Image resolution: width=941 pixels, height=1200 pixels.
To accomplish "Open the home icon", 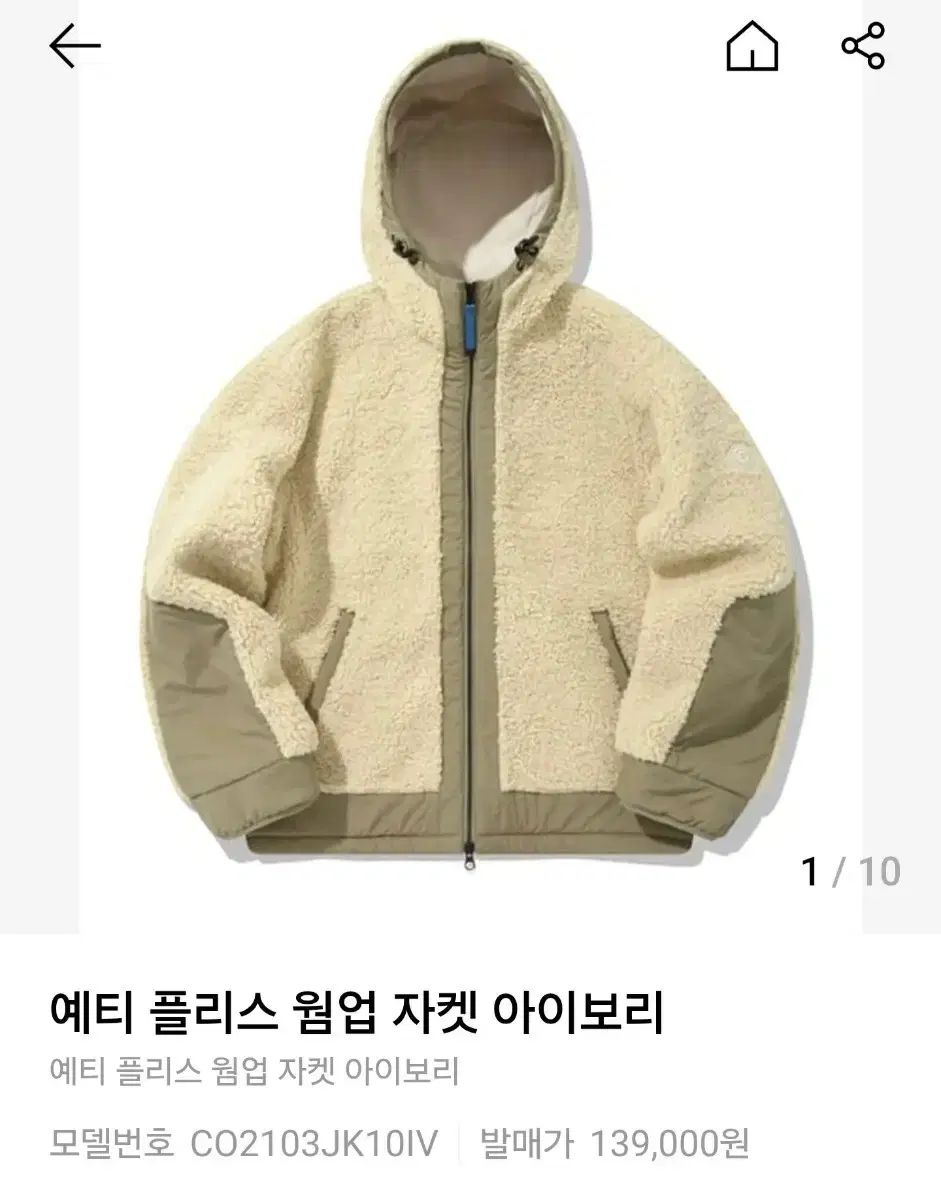I will coord(752,46).
